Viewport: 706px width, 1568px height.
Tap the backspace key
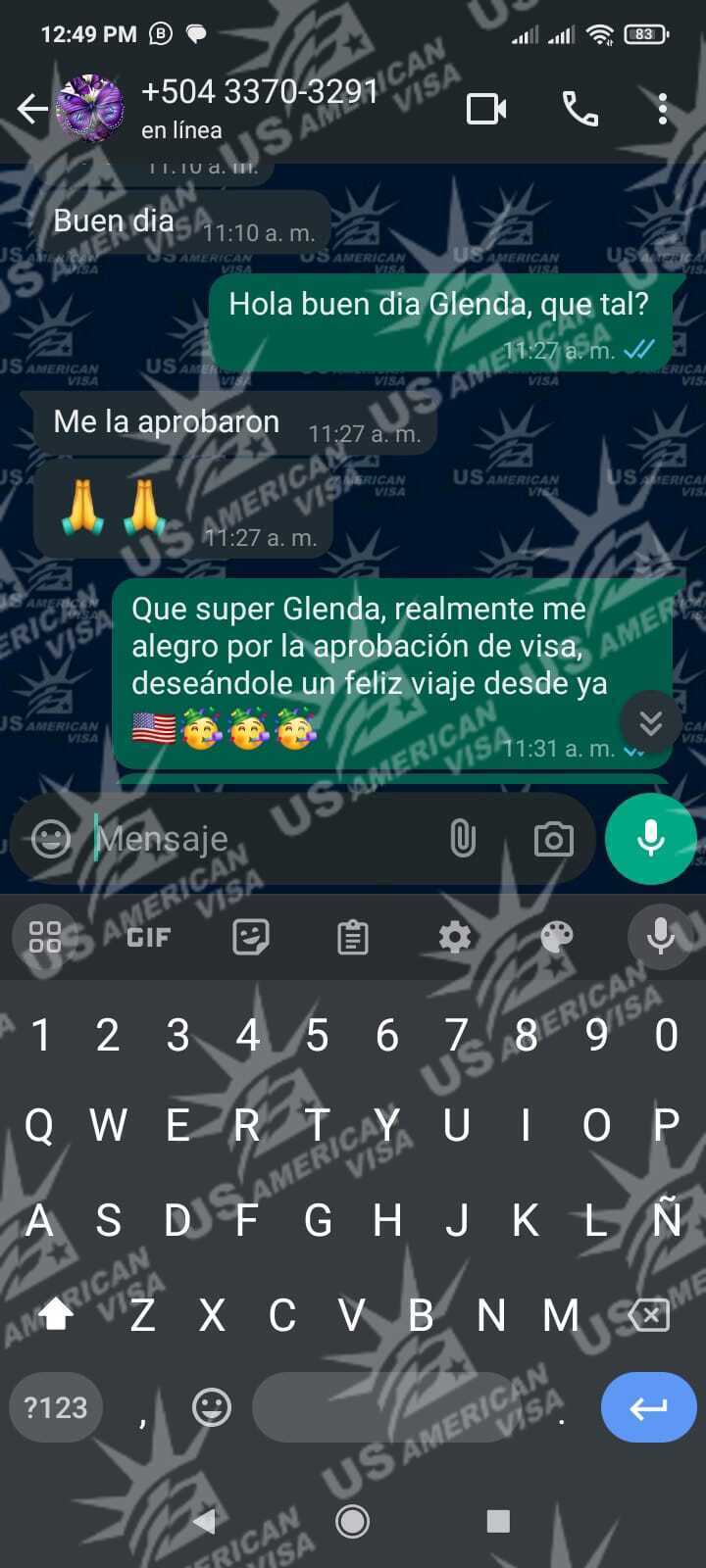point(649,1315)
